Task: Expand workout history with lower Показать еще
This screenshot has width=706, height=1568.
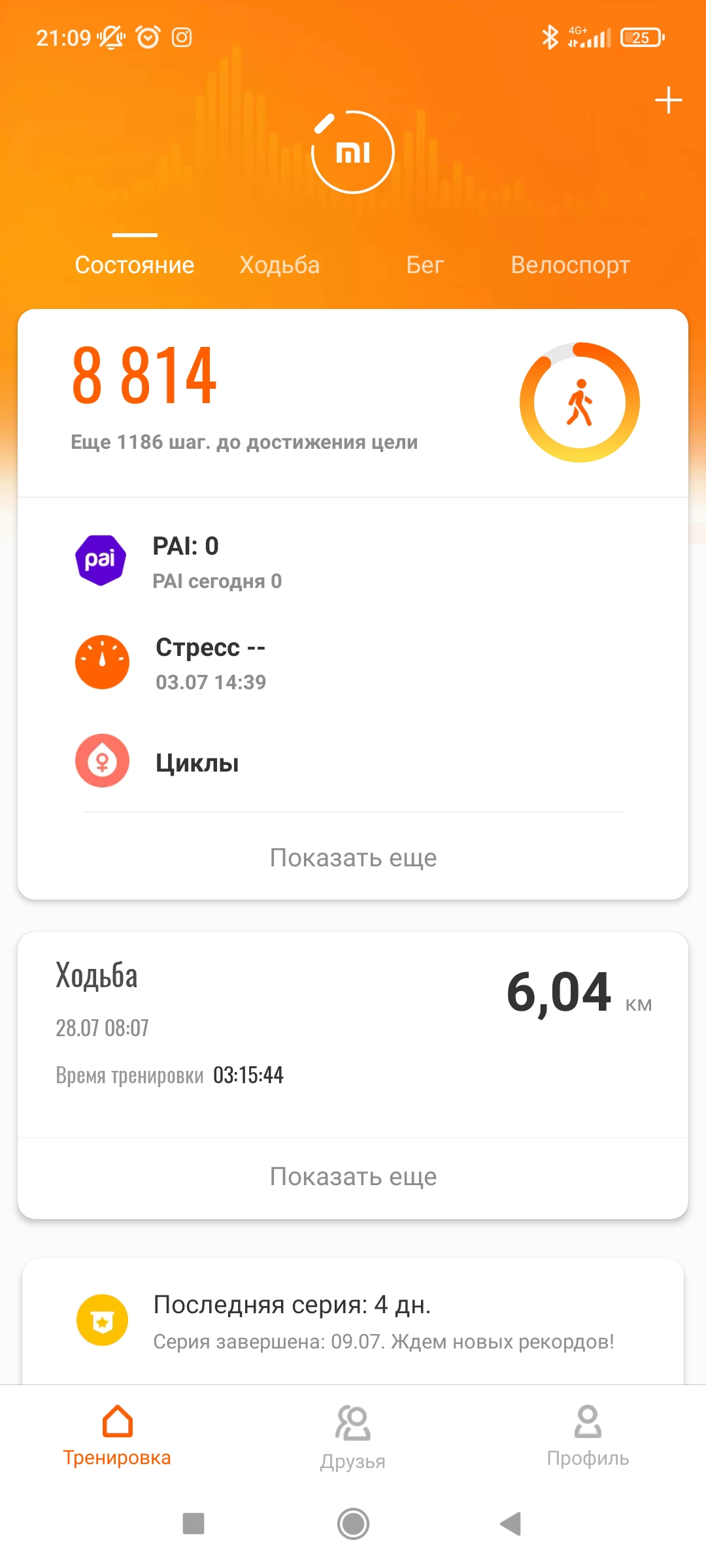Action: tap(353, 1175)
